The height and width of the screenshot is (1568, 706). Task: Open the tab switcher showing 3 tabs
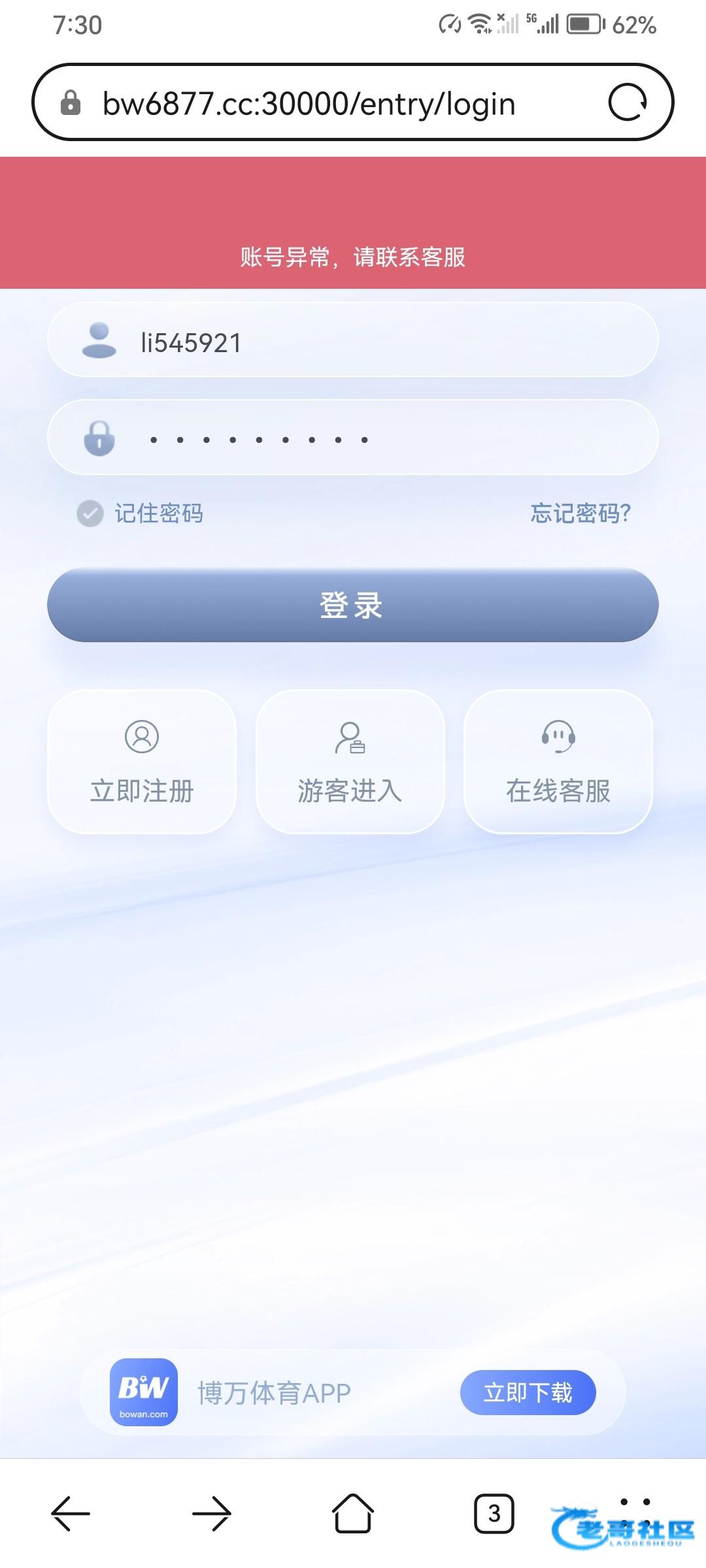494,1513
